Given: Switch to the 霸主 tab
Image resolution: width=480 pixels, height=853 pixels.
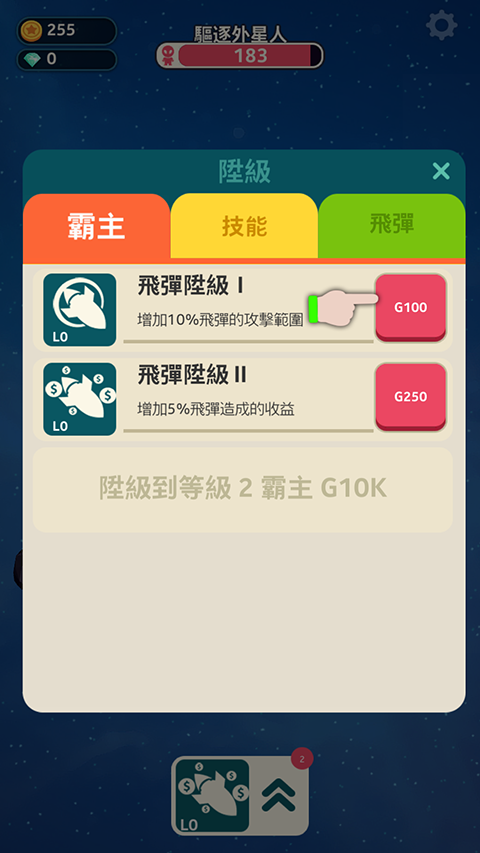Looking at the screenshot, I should 96,227.
